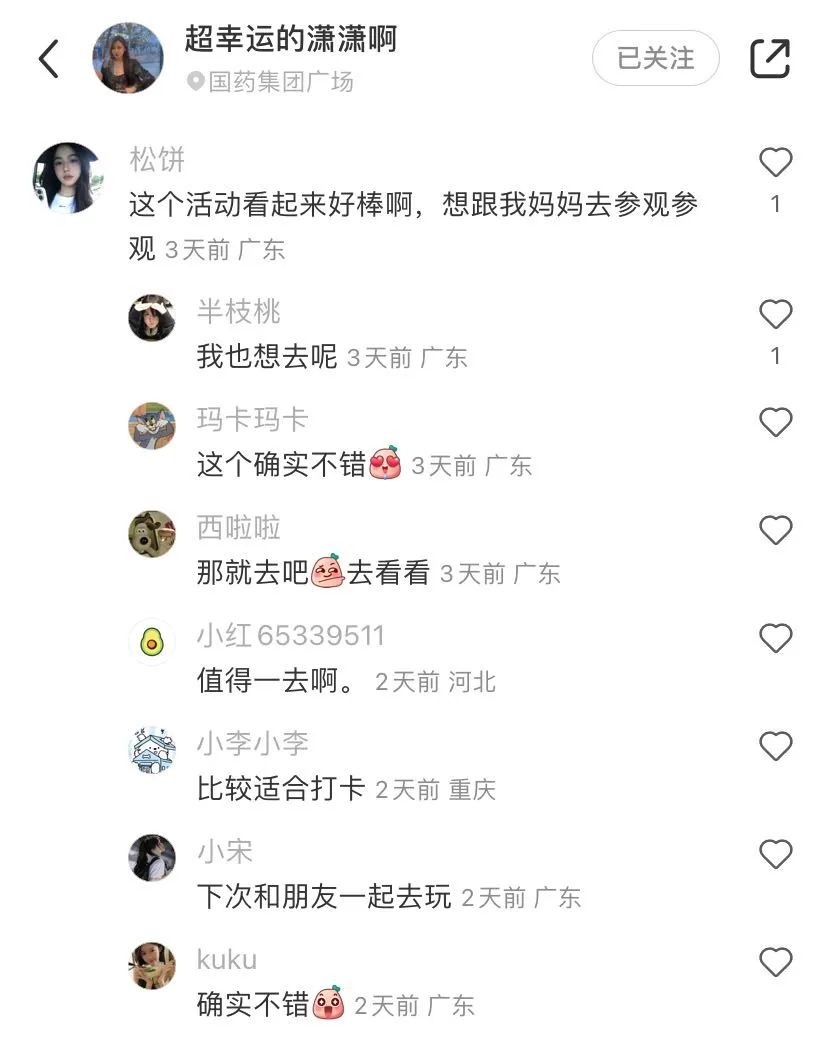This screenshot has height=1049, width=828.
Task: Like 半枝桃's reply
Action: pyautogui.click(x=775, y=315)
